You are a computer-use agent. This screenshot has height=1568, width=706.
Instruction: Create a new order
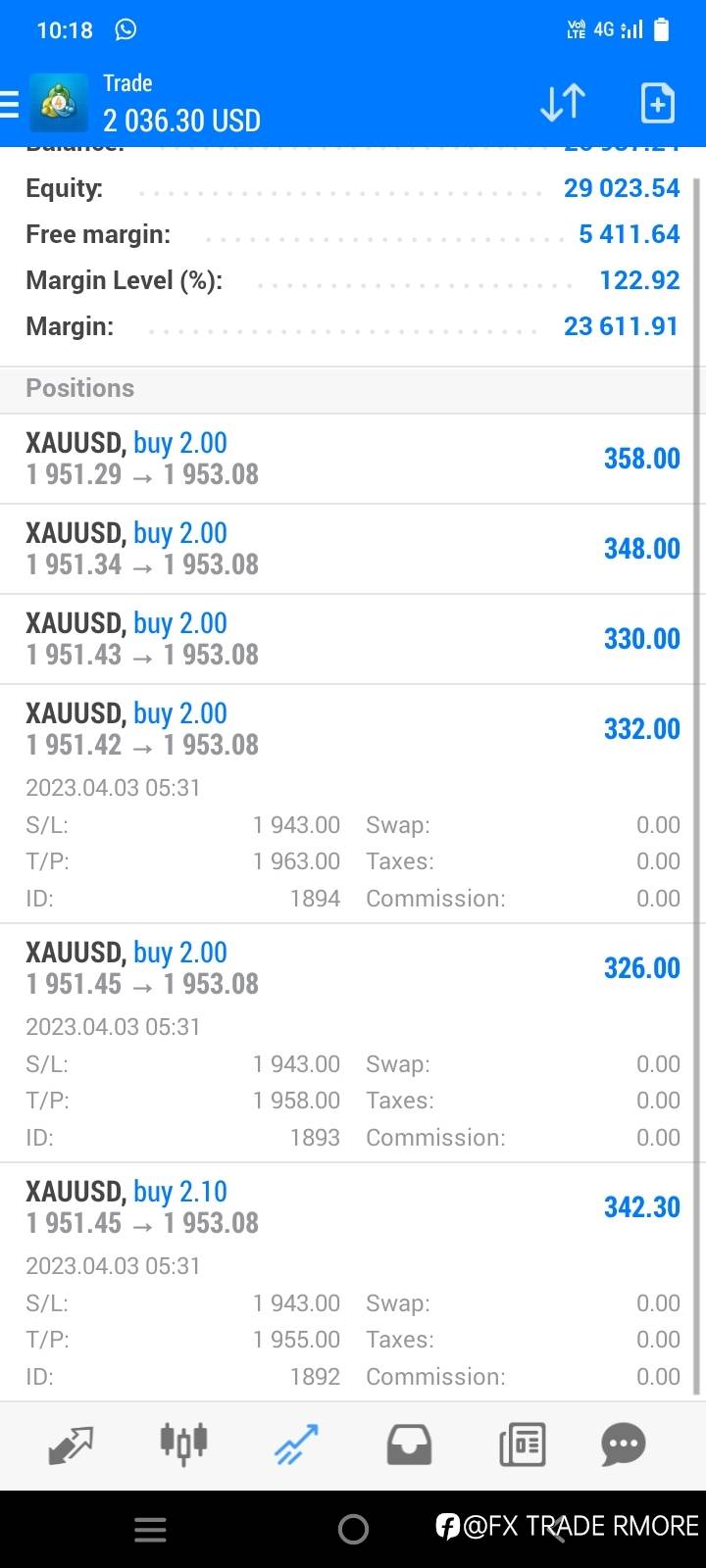tap(657, 103)
